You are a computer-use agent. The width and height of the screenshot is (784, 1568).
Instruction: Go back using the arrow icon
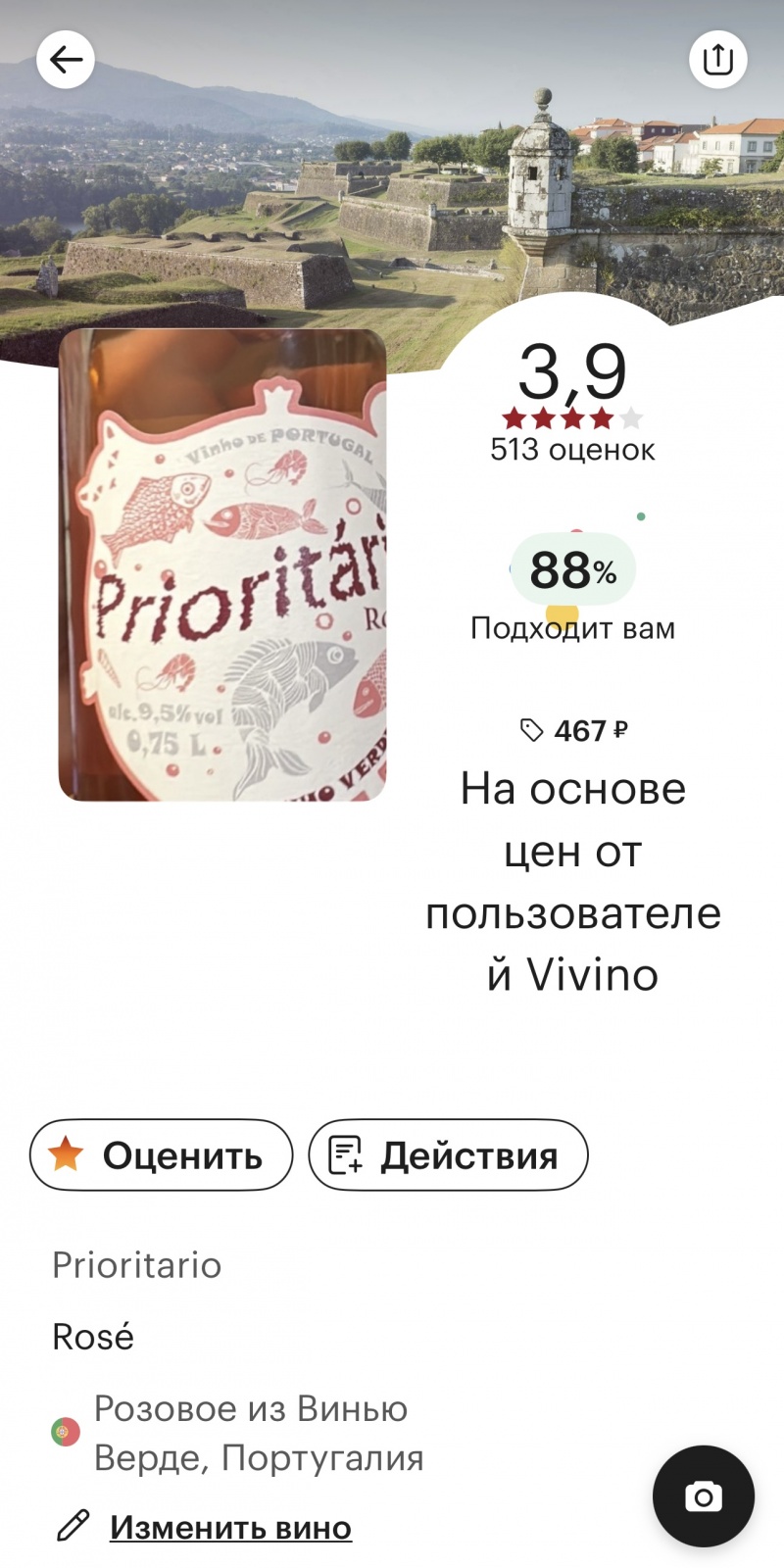pyautogui.click(x=66, y=60)
